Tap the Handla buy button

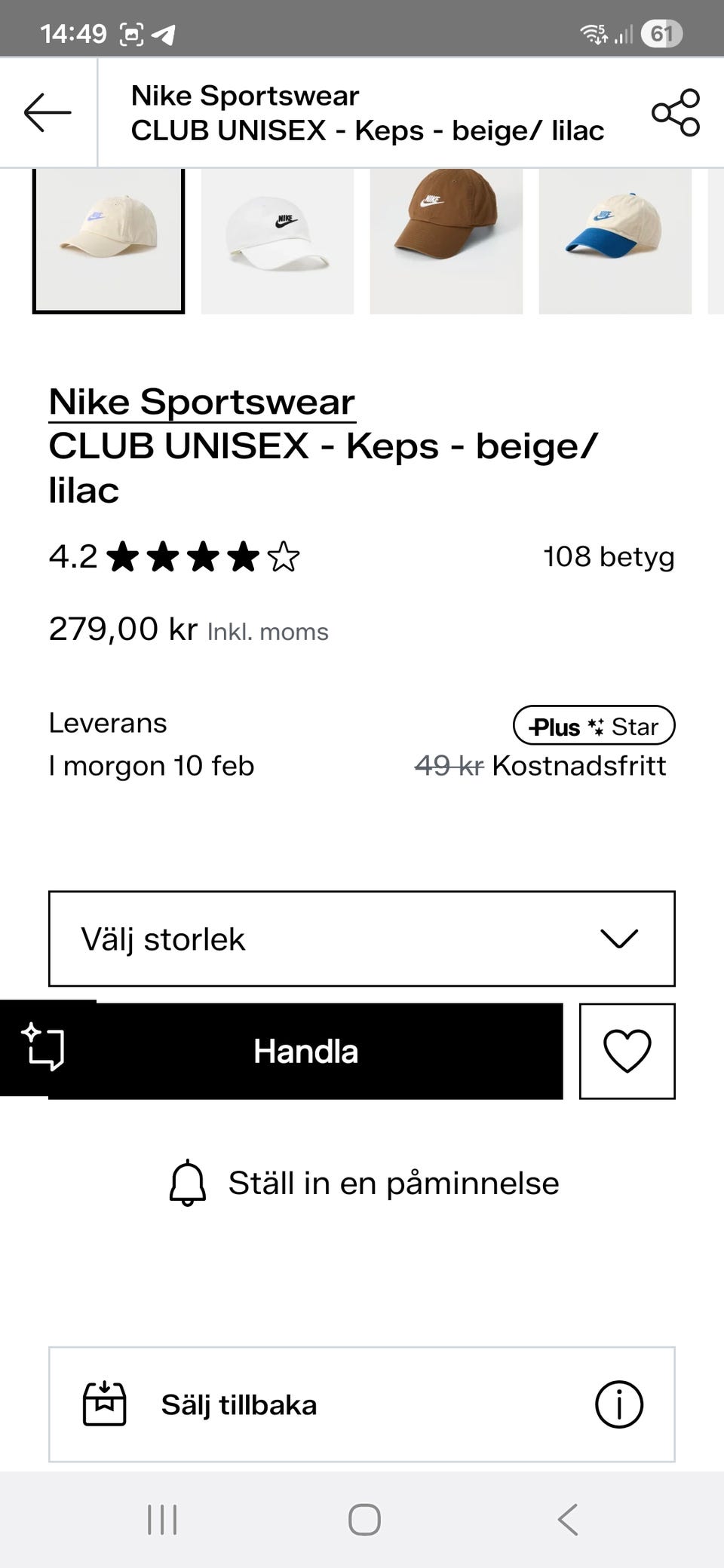coord(305,1051)
